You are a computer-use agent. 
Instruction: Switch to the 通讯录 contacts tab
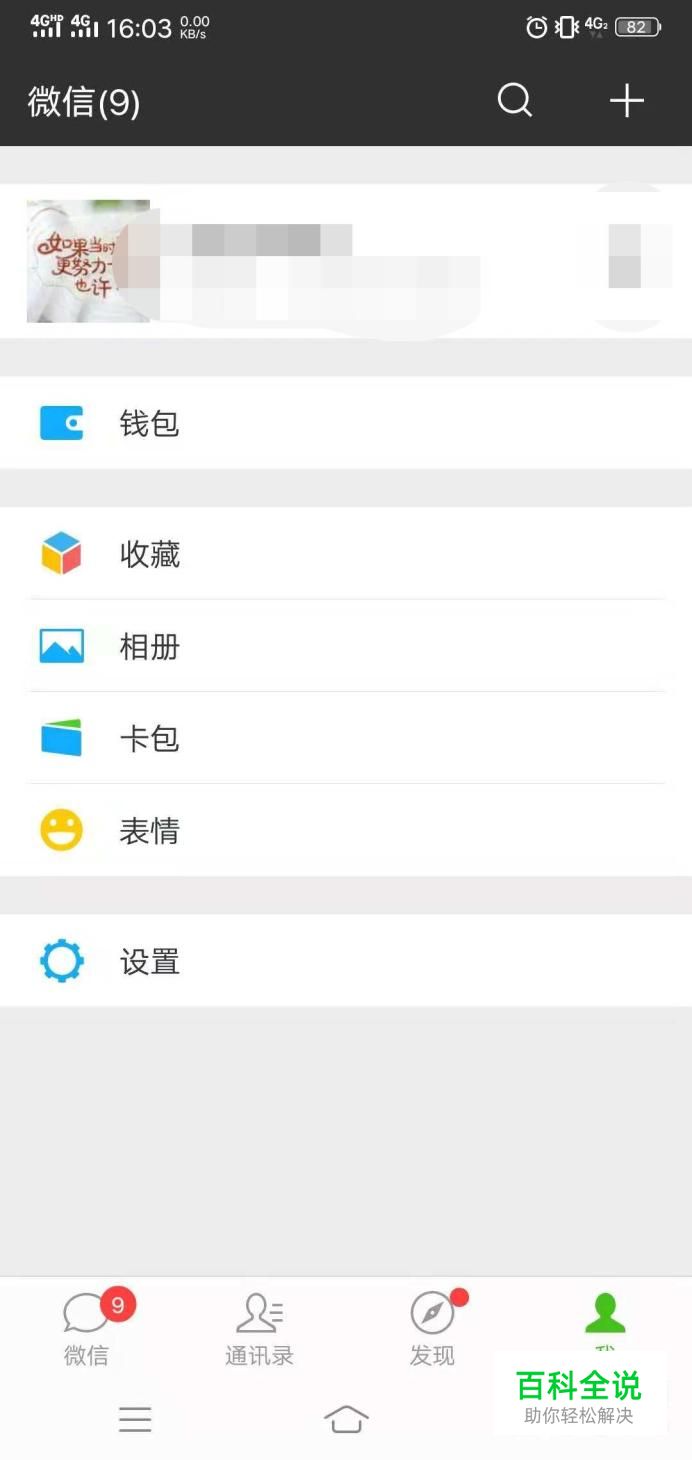(x=259, y=1328)
